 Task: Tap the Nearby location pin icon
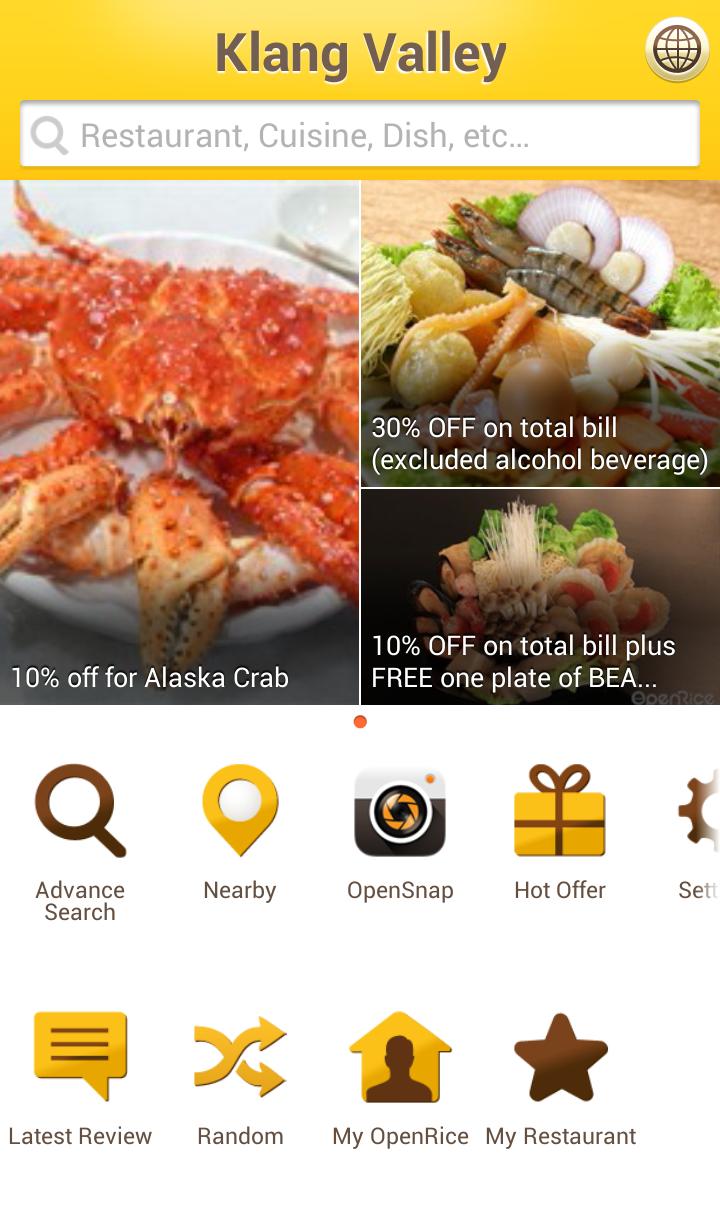click(x=240, y=808)
